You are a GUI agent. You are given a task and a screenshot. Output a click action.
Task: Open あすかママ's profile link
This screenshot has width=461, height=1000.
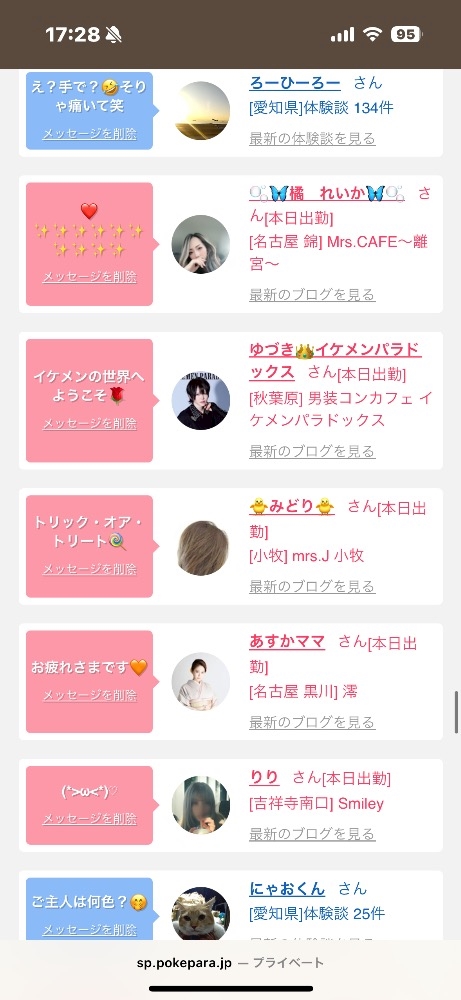[x=287, y=642]
